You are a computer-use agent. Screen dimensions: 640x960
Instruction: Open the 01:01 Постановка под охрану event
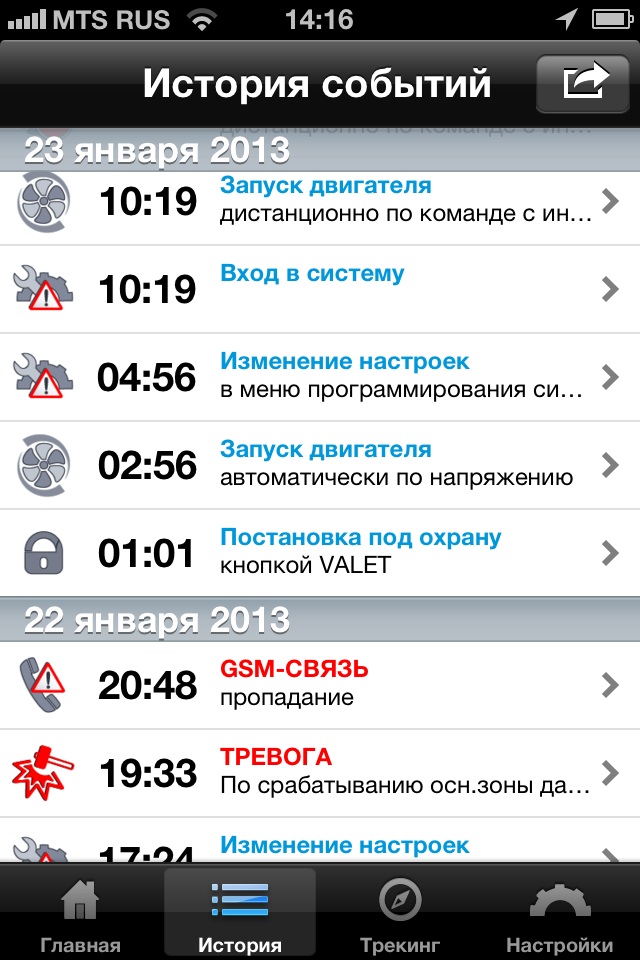pos(320,552)
